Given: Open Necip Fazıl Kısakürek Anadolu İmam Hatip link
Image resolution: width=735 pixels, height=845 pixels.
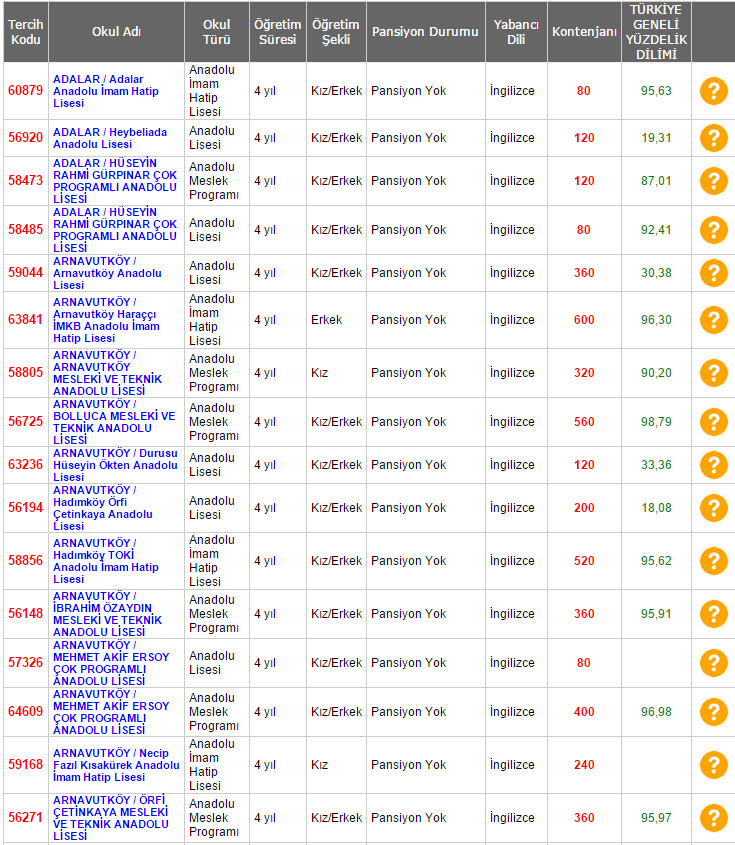Looking at the screenshot, I should pyautogui.click(x=115, y=765).
